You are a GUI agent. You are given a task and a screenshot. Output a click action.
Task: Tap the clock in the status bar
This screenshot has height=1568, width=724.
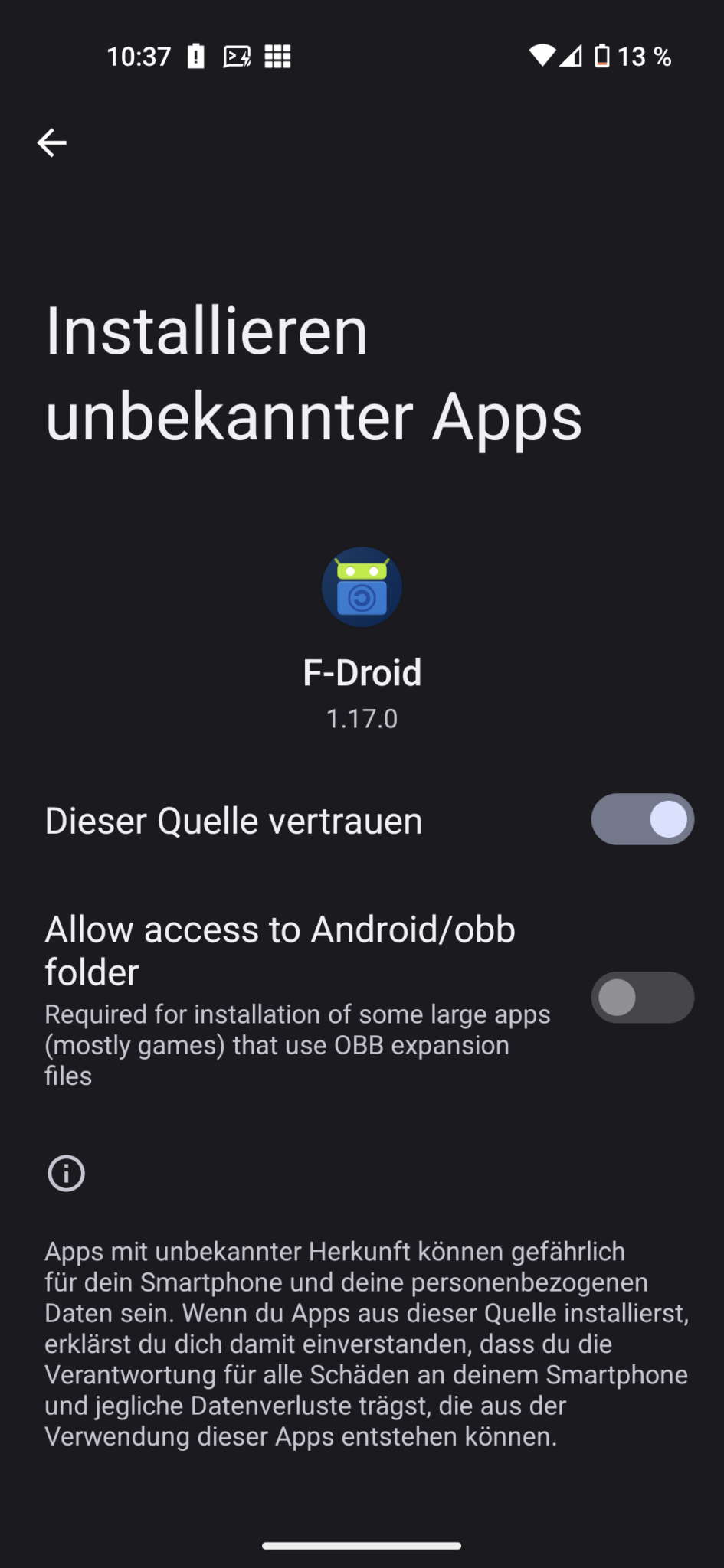pyautogui.click(x=140, y=56)
